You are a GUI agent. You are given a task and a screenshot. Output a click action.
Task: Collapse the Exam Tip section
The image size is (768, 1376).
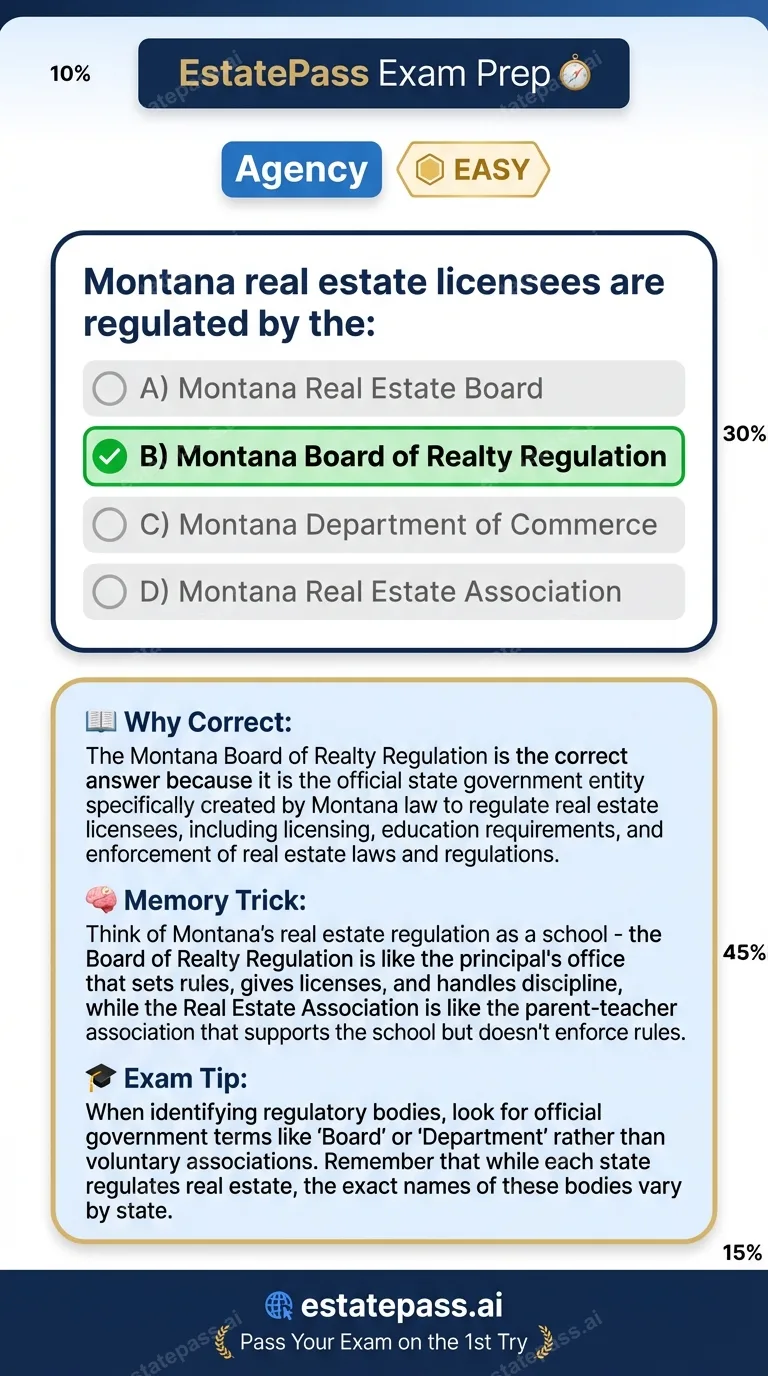pyautogui.click(x=187, y=1078)
